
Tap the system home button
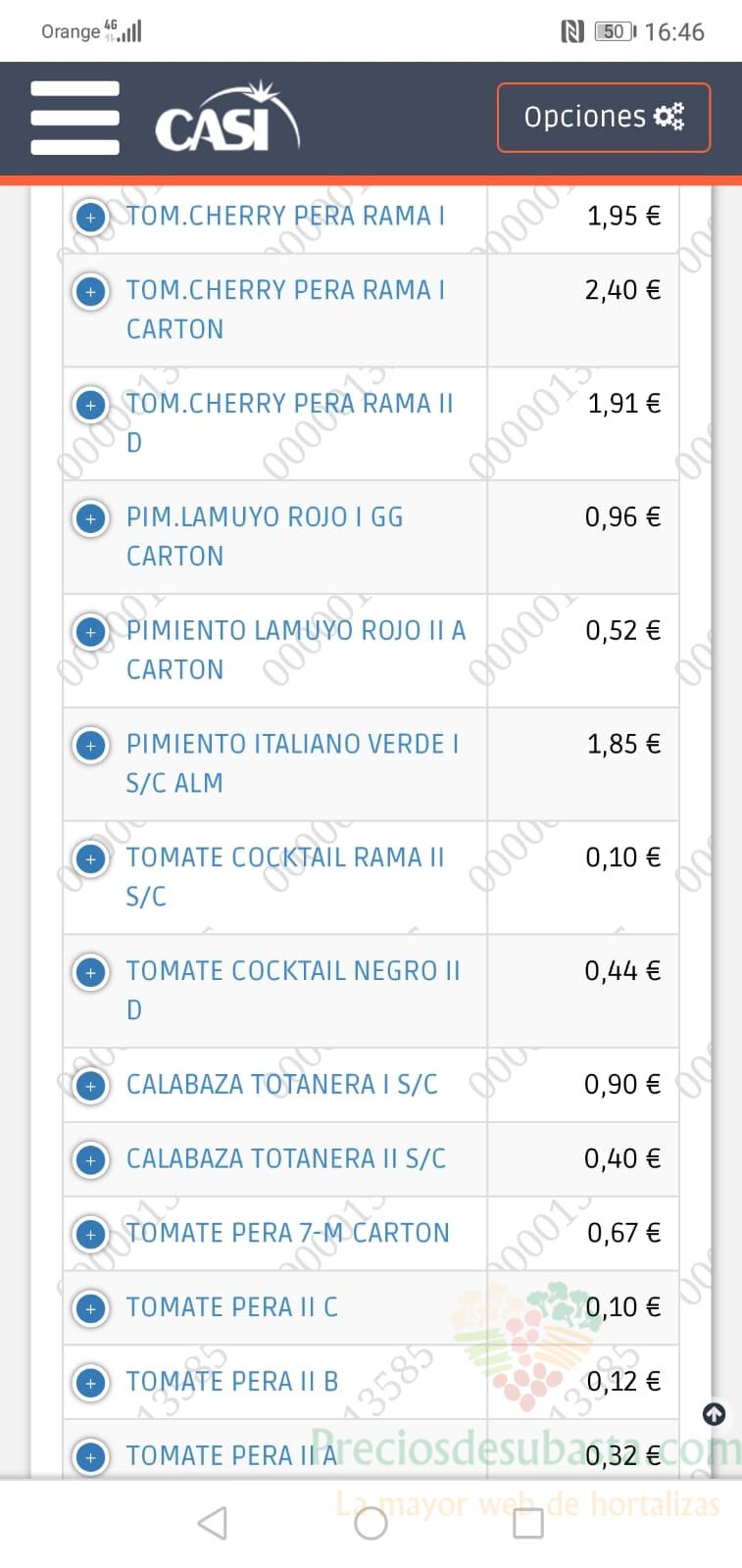click(x=371, y=1523)
